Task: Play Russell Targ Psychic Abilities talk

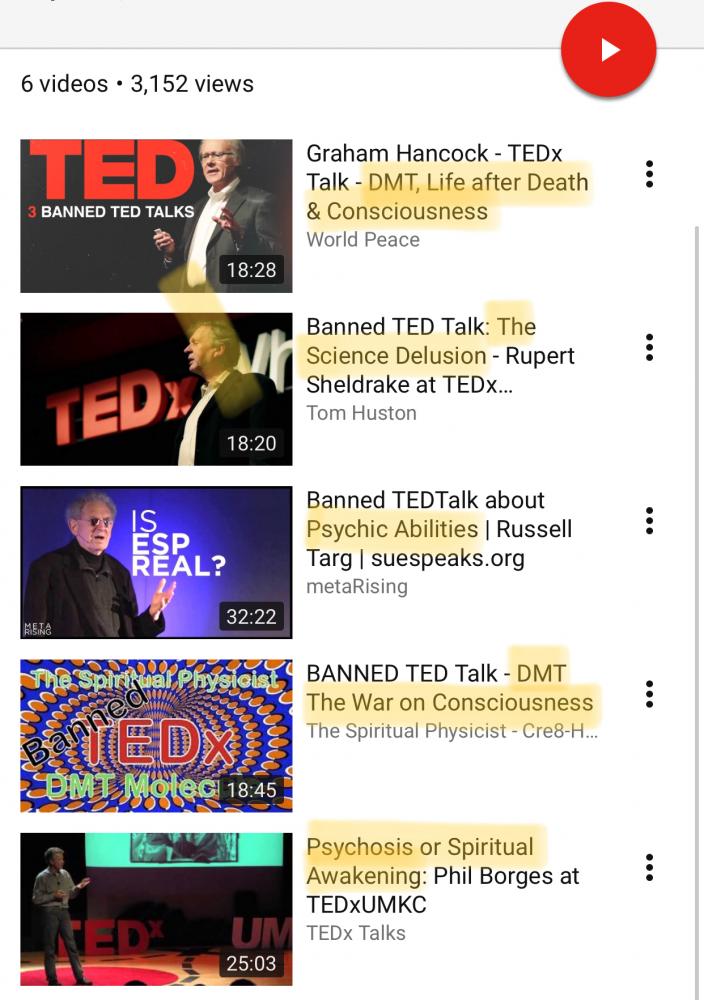Action: pos(156,562)
